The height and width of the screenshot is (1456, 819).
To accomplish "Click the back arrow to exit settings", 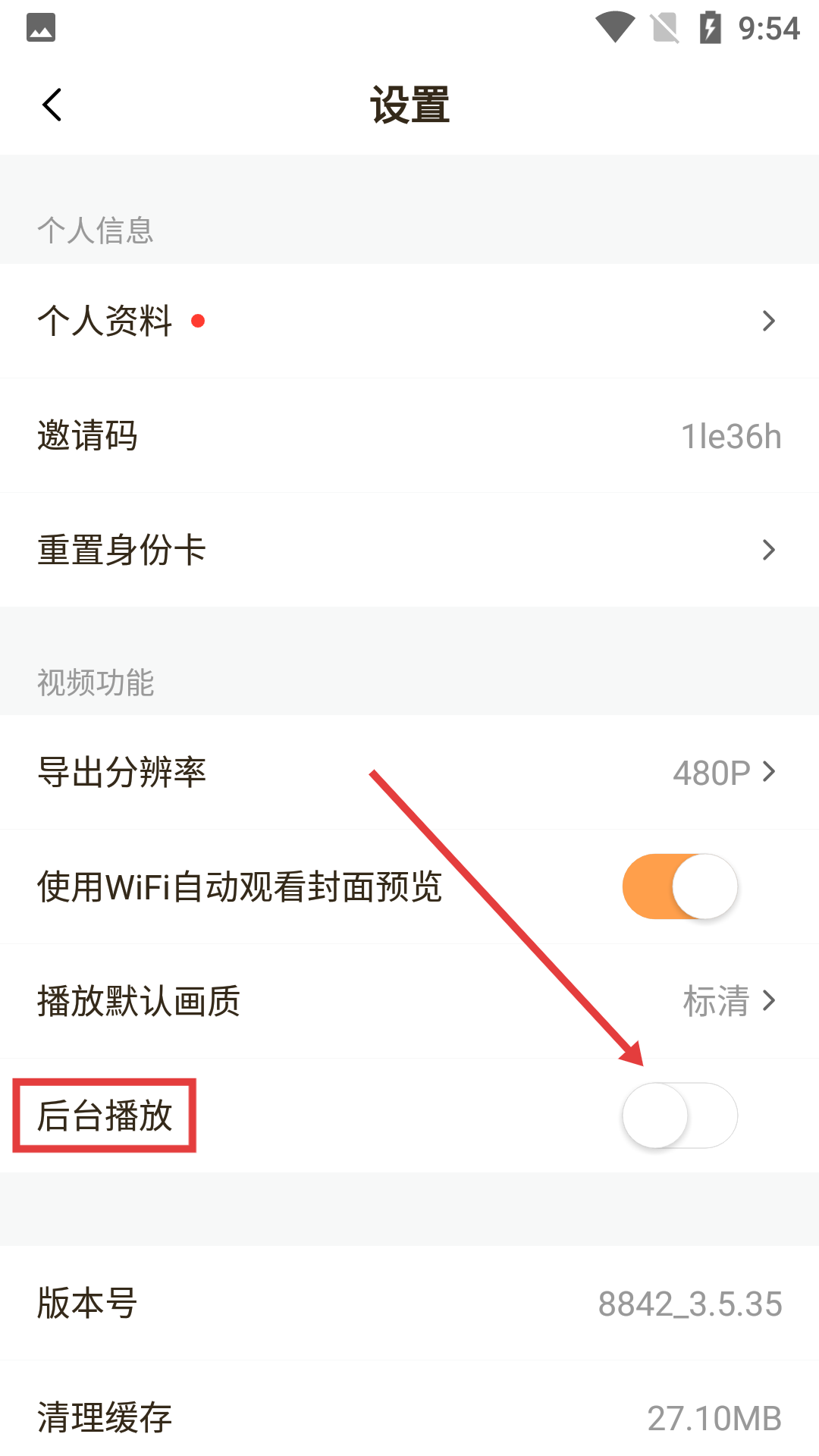I will click(52, 104).
